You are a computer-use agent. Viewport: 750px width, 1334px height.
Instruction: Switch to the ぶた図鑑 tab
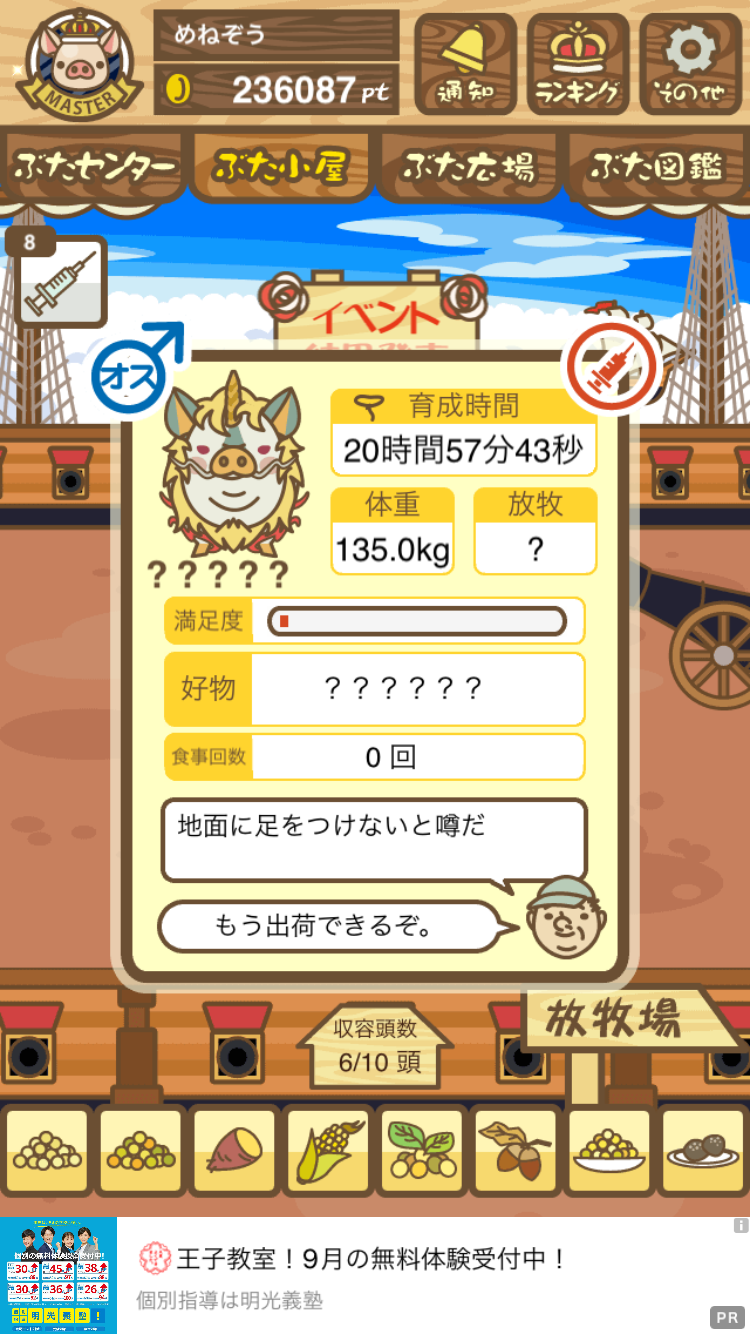pyautogui.click(x=656, y=166)
